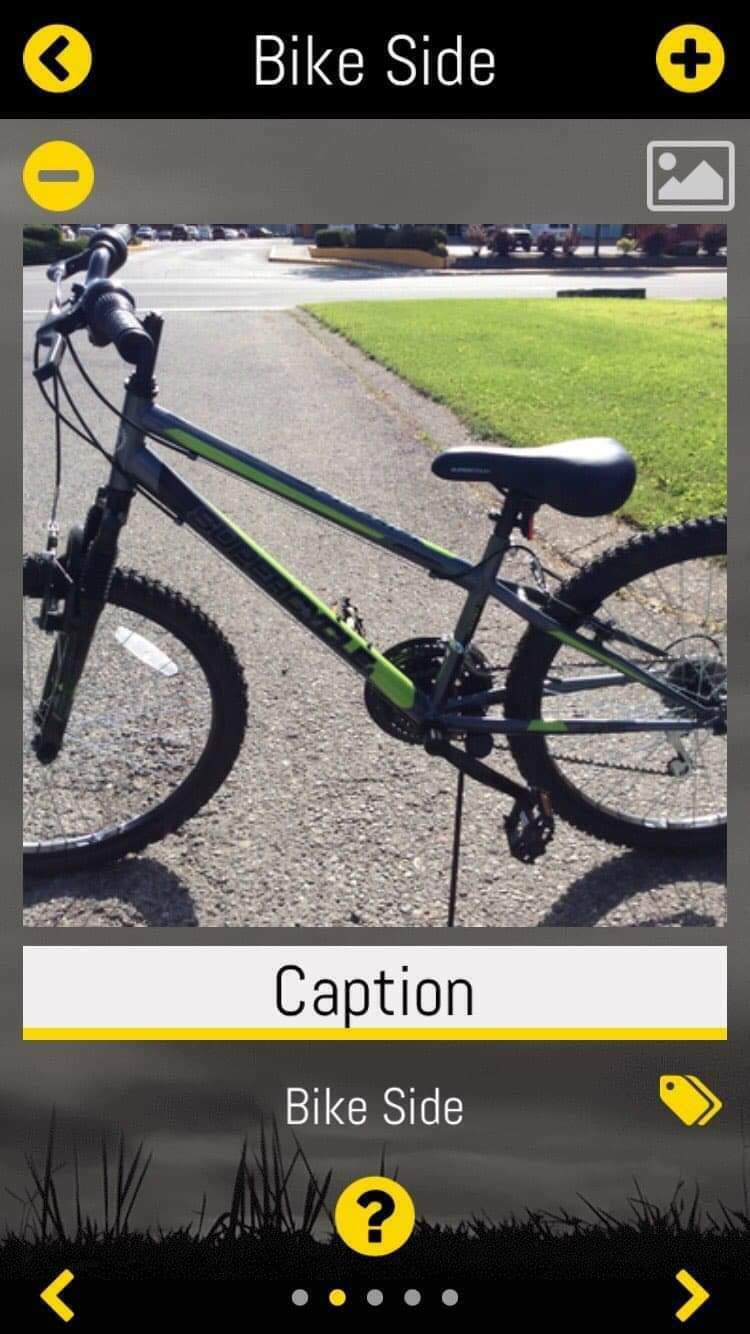Viewport: 750px width, 1334px height.
Task: Select the Bike Side caption label
Action: point(375,1106)
